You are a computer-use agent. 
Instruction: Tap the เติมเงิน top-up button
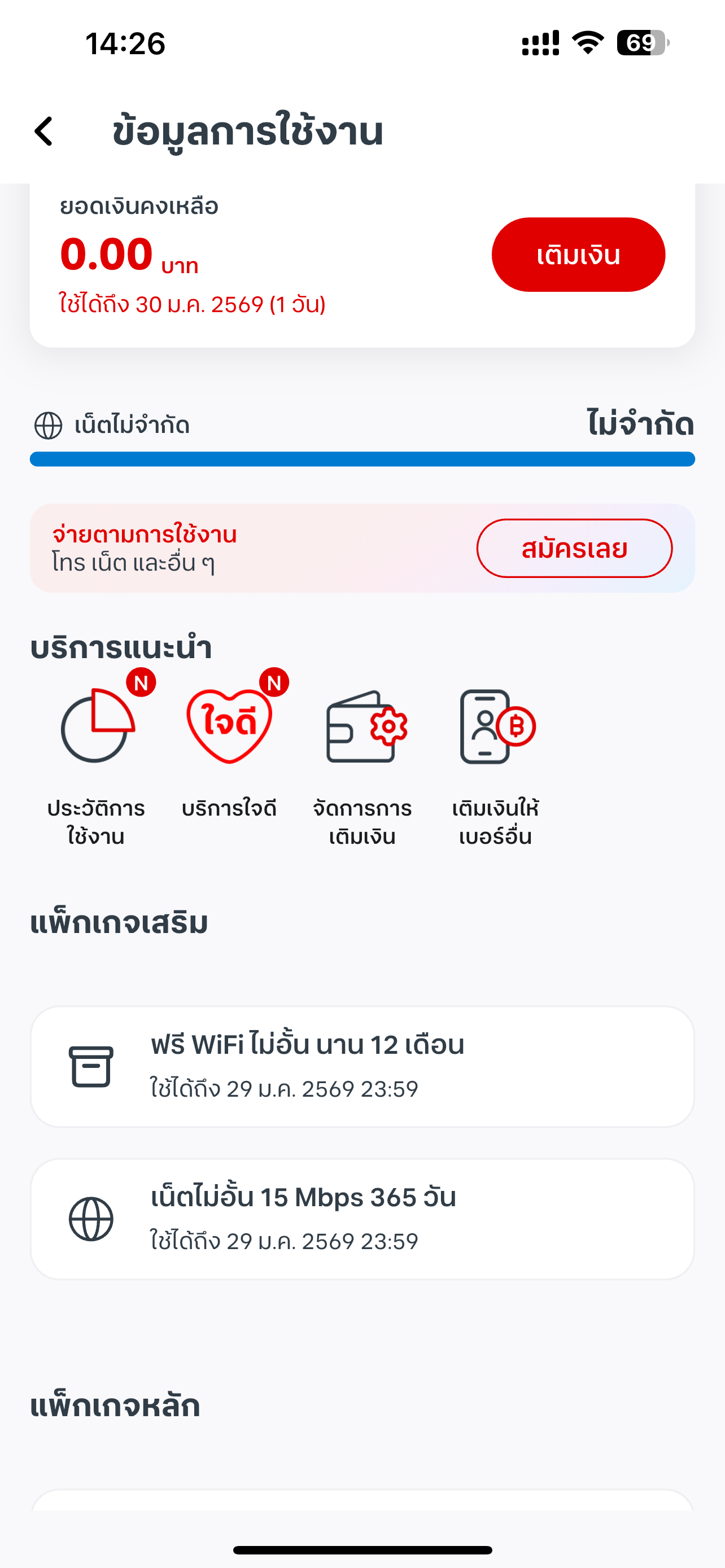tap(578, 255)
